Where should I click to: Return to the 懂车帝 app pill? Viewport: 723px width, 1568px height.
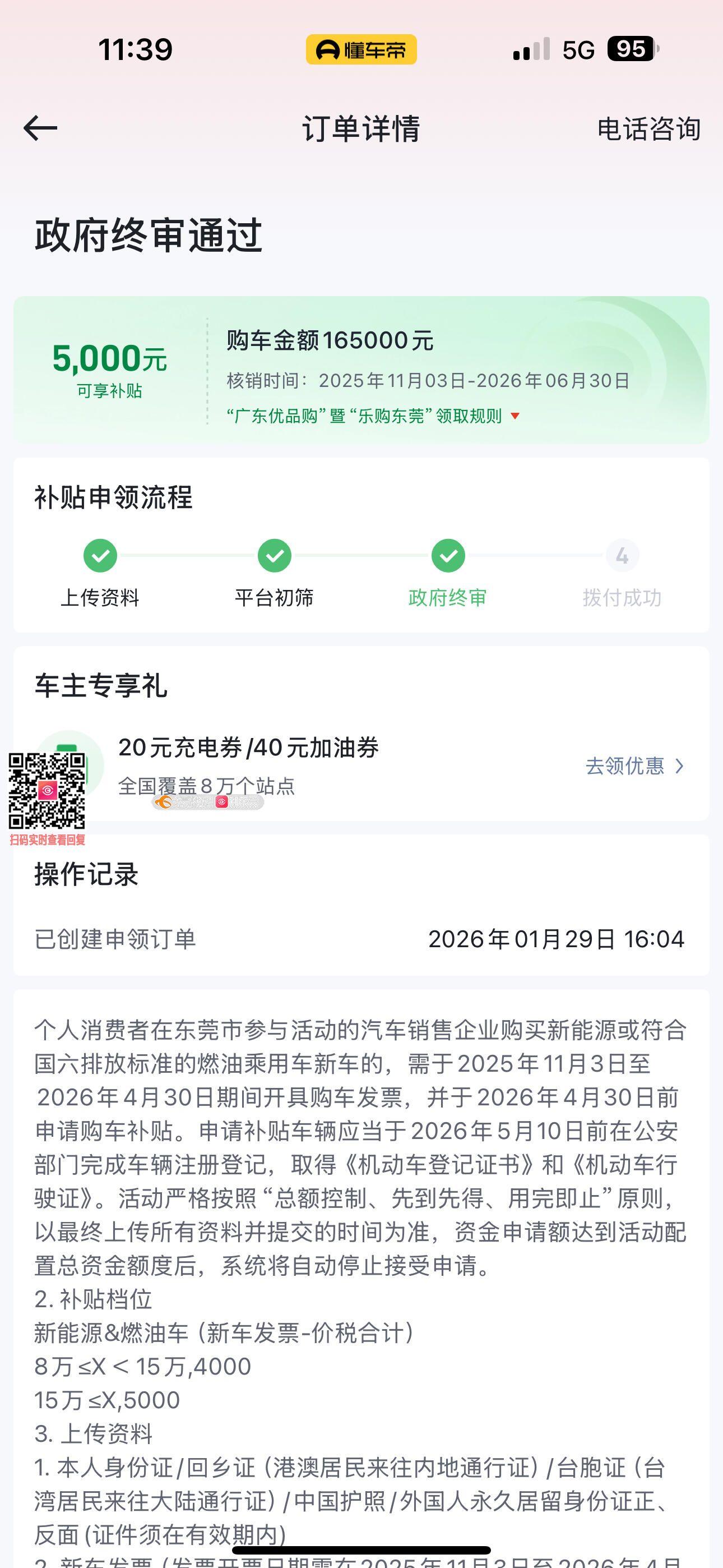pos(361,49)
